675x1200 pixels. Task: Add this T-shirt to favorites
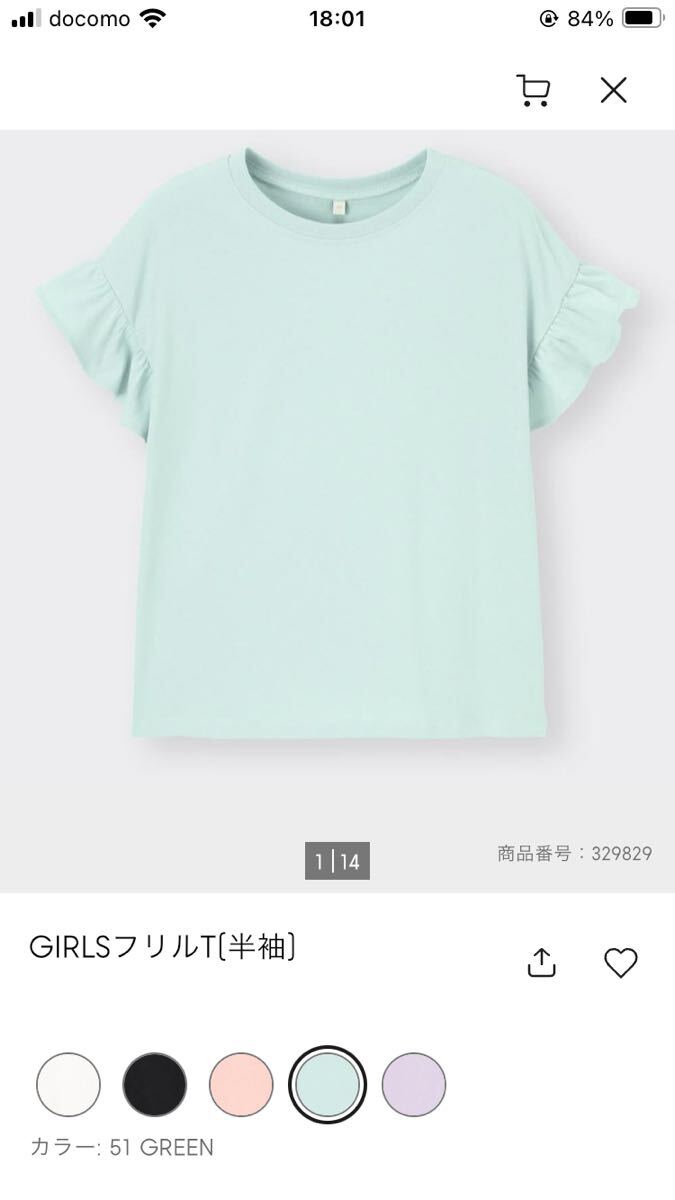click(620, 962)
